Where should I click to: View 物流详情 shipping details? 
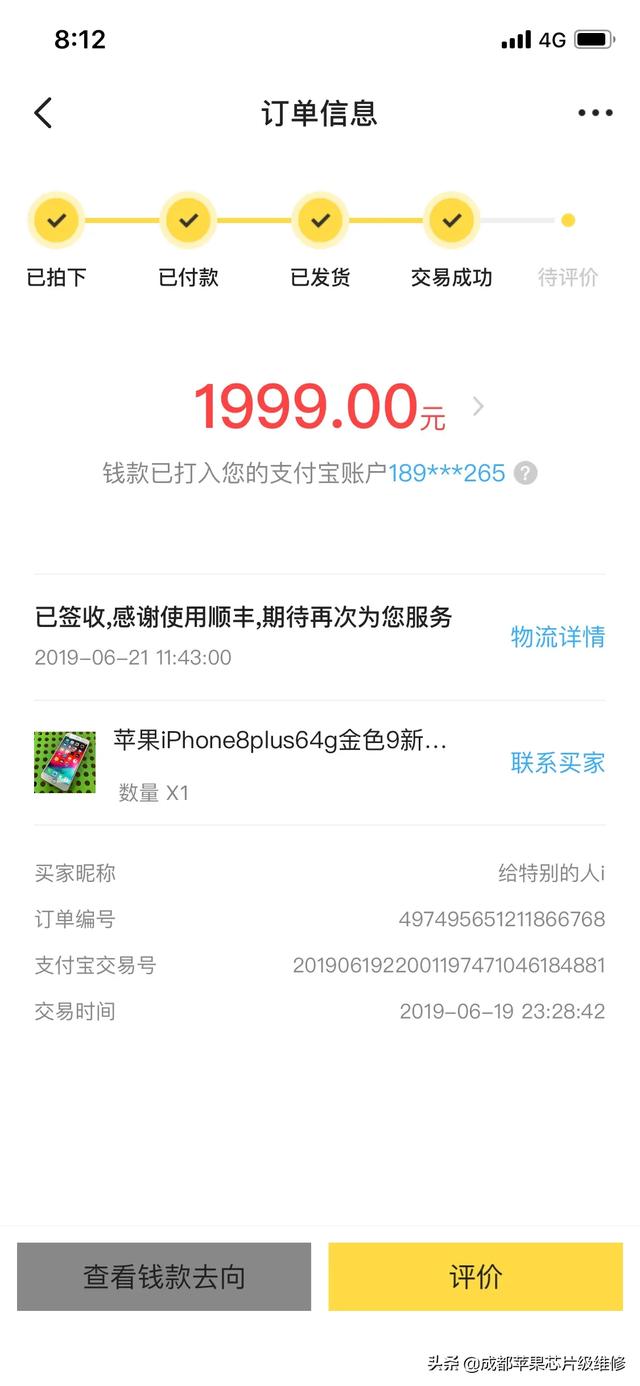(x=557, y=637)
